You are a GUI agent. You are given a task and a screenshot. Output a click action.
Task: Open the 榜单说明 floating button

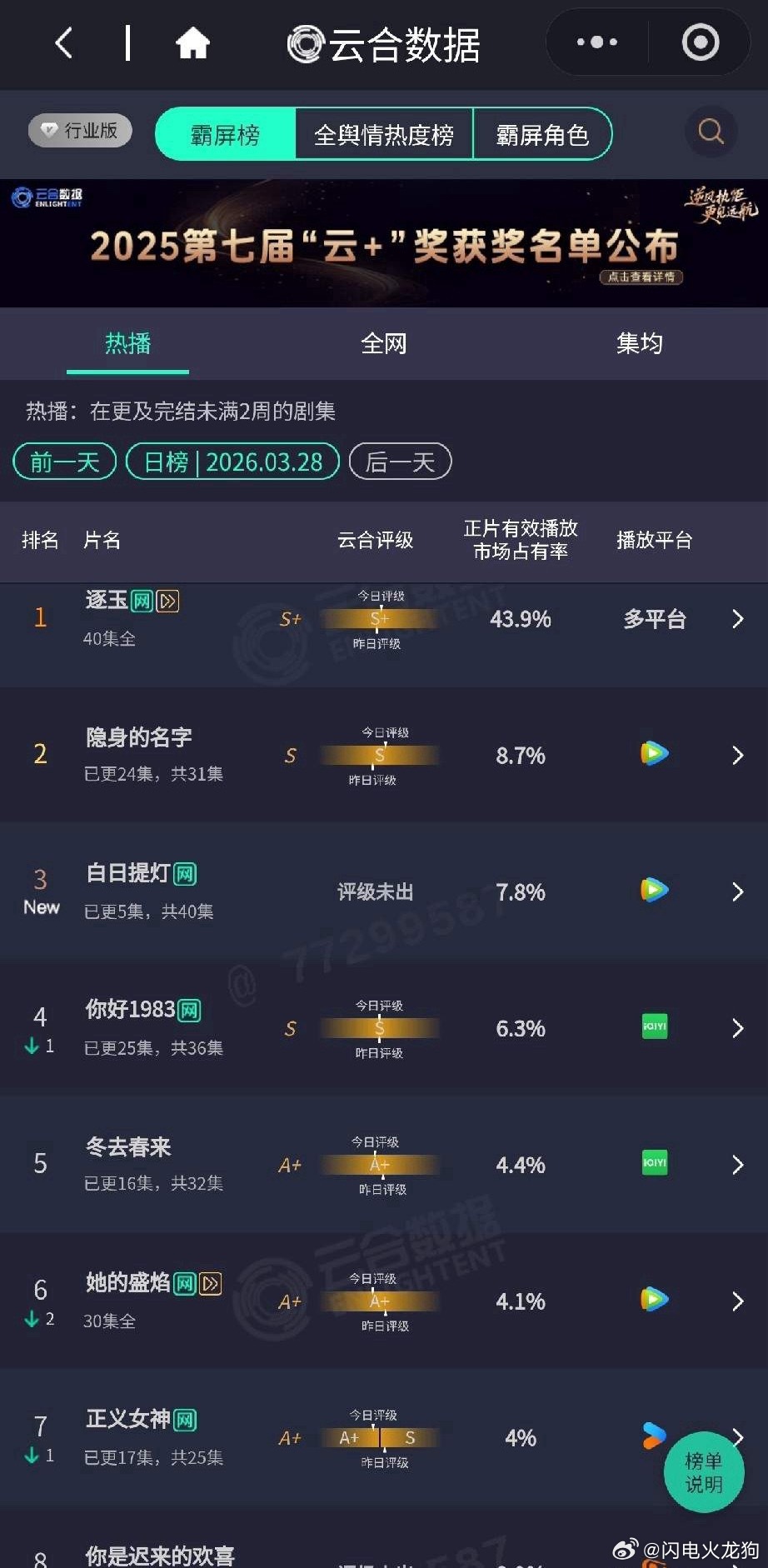point(704,1473)
